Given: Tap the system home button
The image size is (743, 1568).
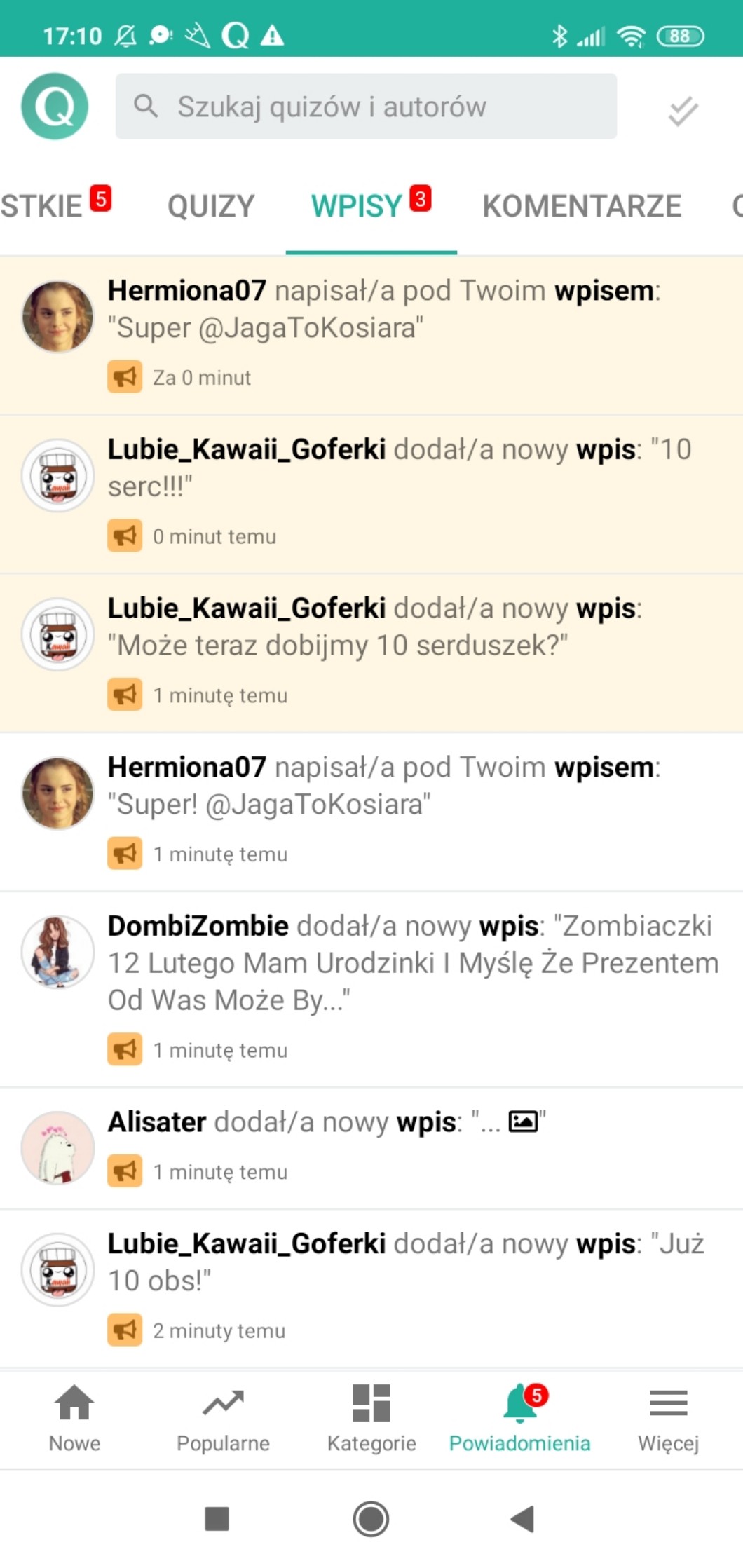Looking at the screenshot, I should pyautogui.click(x=371, y=1519).
